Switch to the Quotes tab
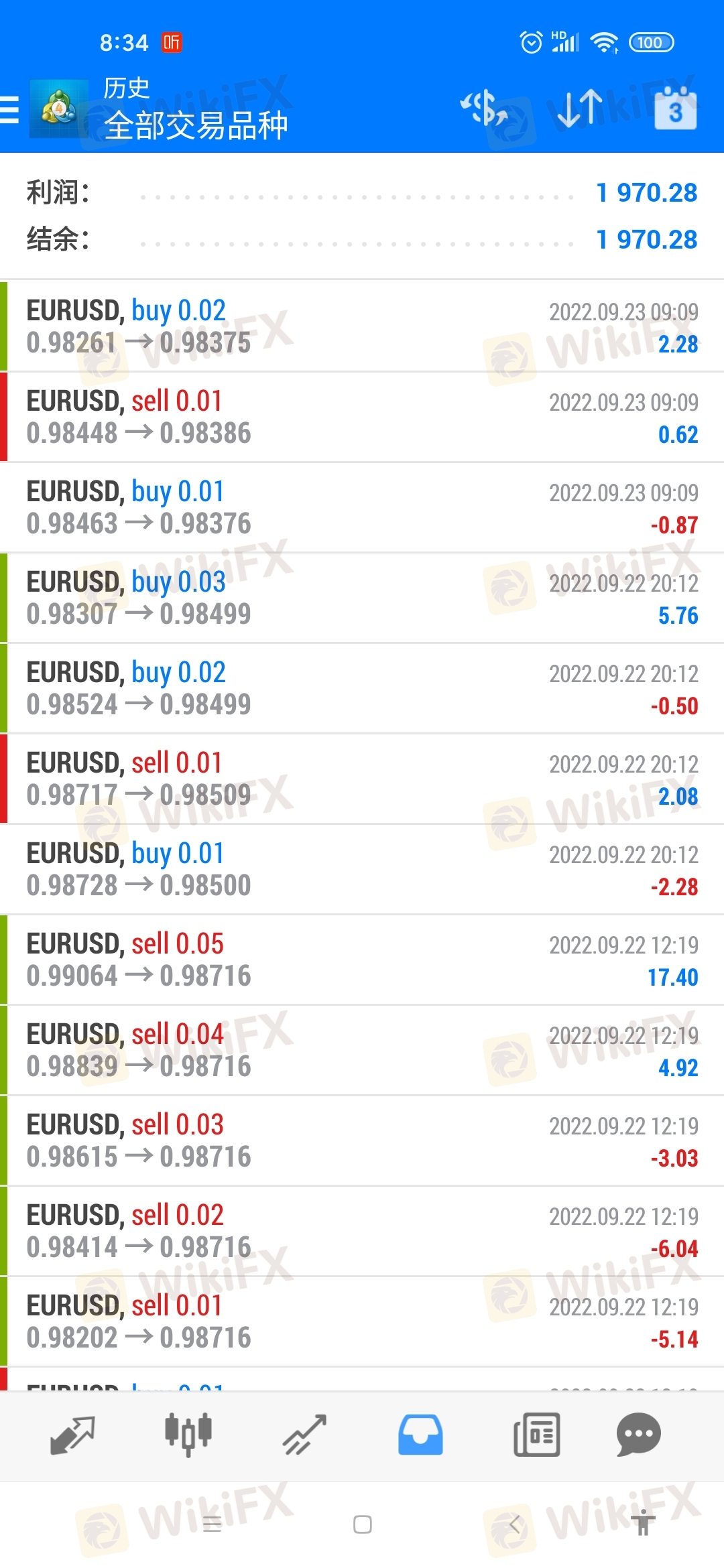Image resolution: width=724 pixels, height=1568 pixels. (x=72, y=1435)
